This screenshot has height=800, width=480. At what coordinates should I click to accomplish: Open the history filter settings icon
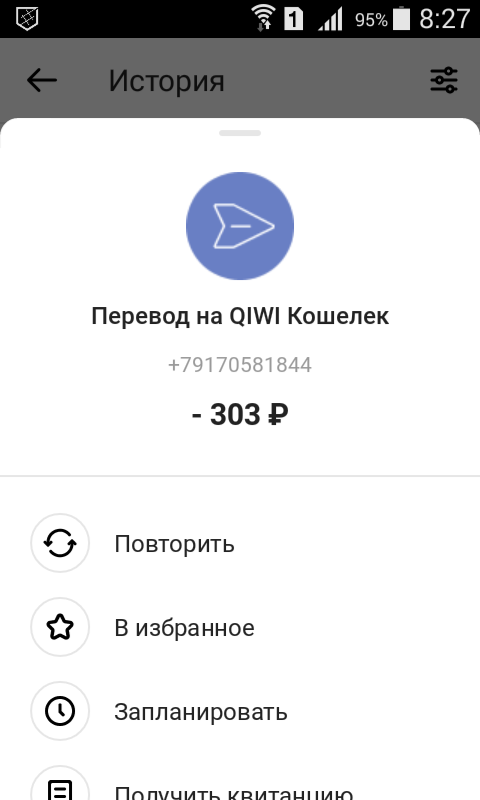coord(444,80)
